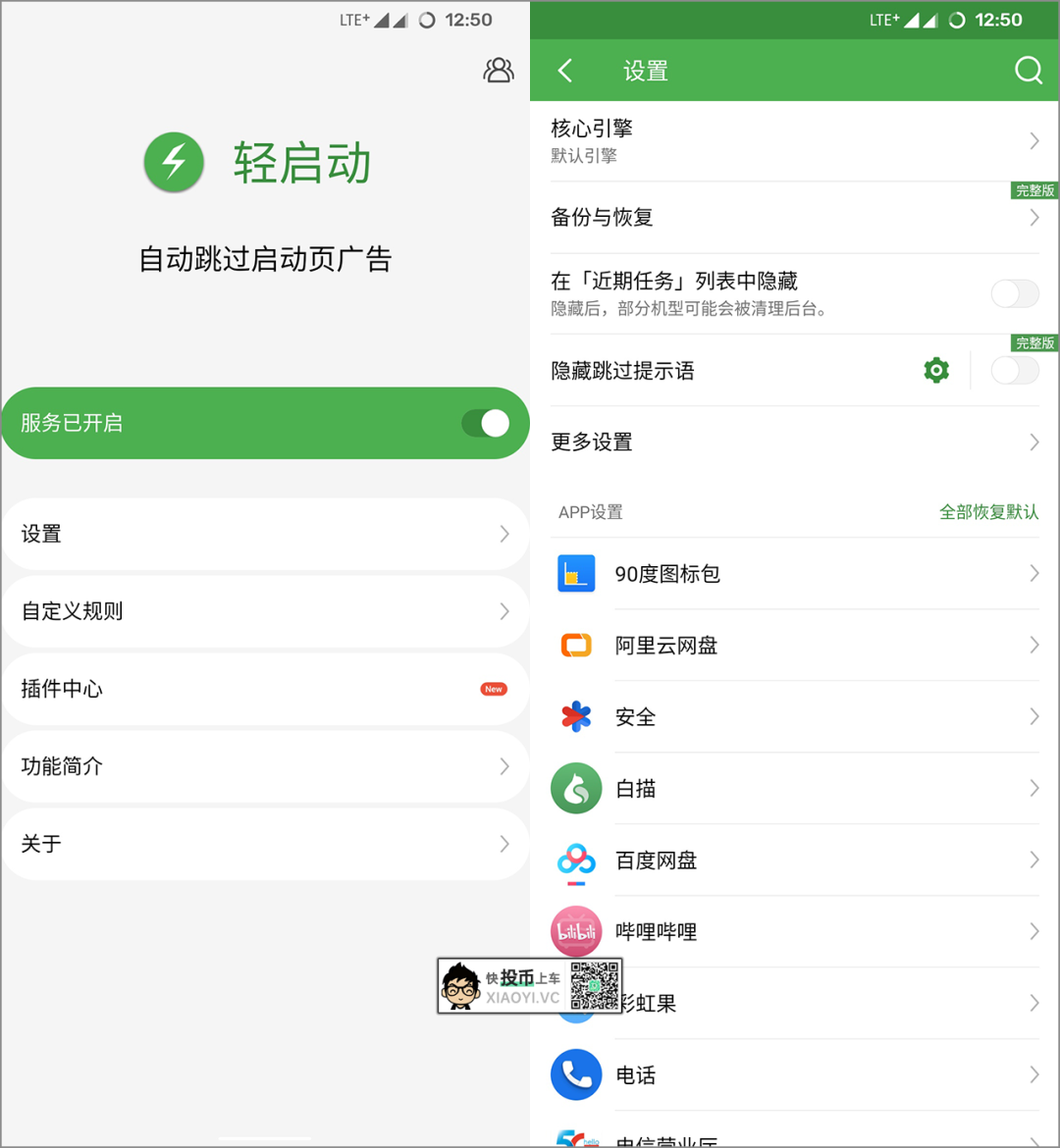Open 备份与恢复 backup and restore
Image resolution: width=1060 pixels, height=1148 pixels.
tap(793, 217)
